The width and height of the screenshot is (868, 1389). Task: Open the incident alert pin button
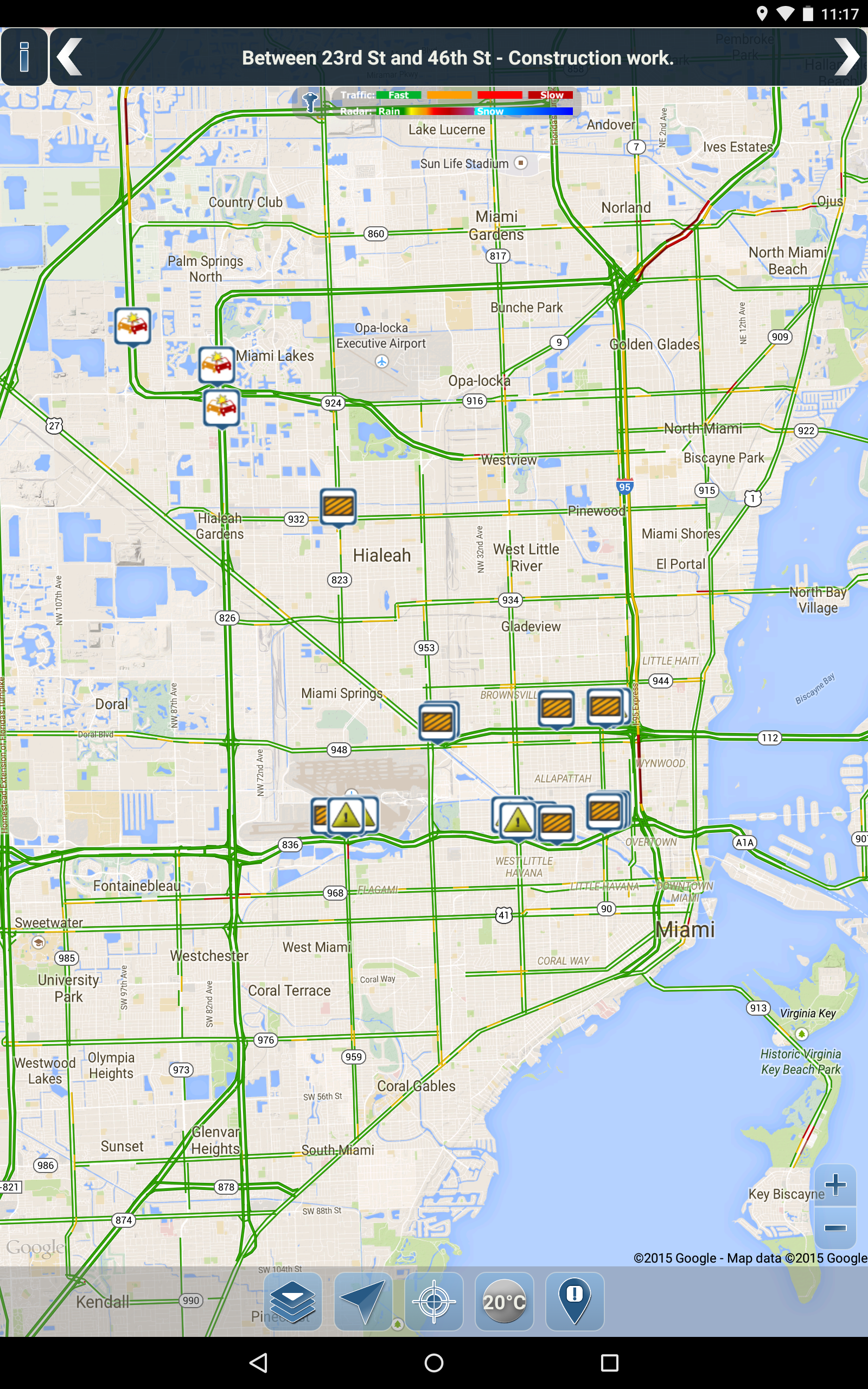574,1301
